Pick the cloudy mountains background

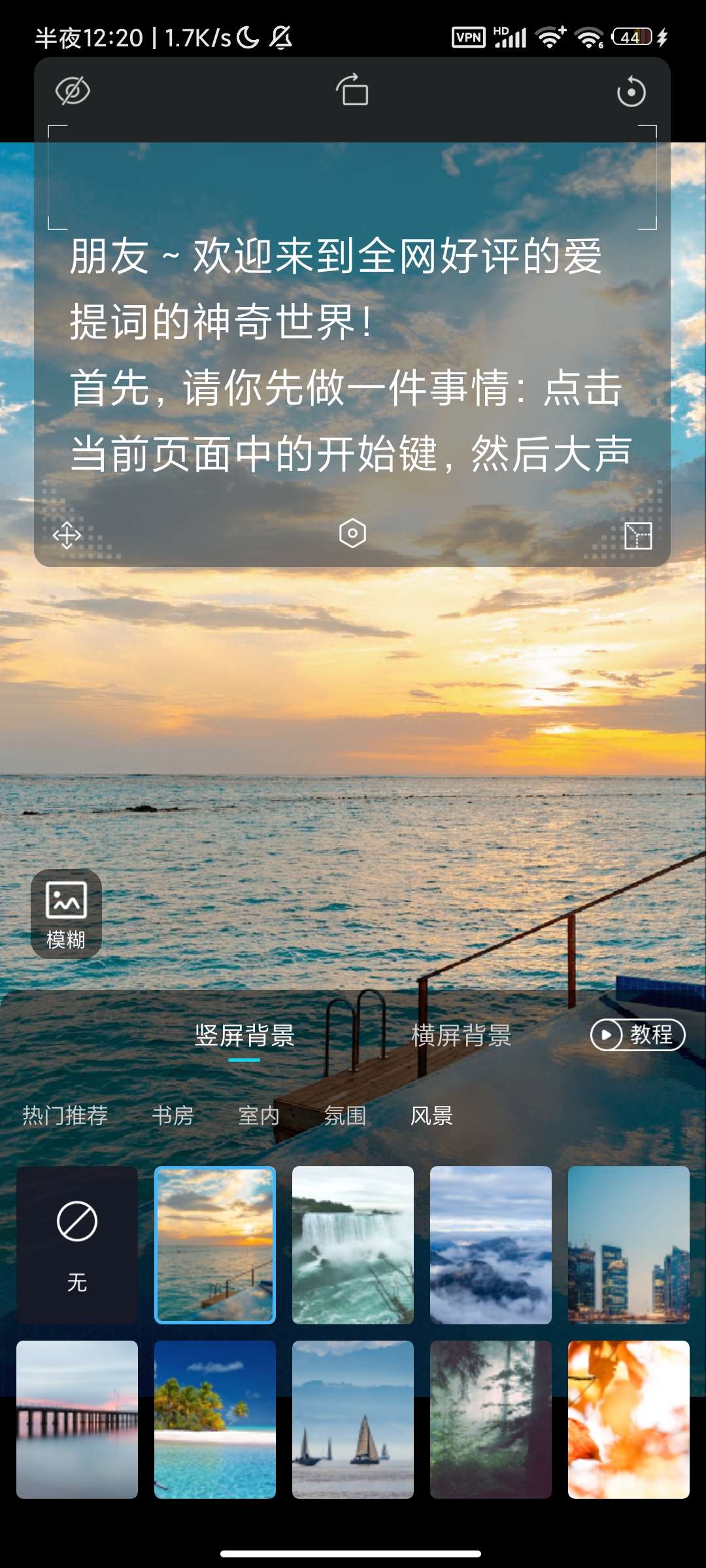coord(490,1245)
